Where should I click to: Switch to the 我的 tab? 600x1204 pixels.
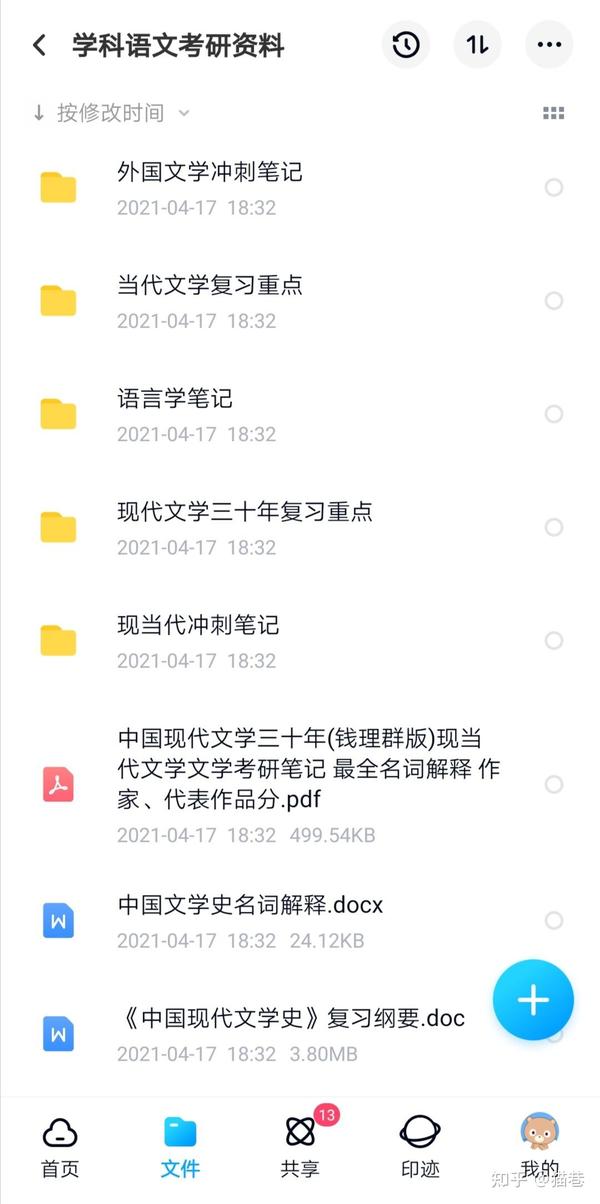pyautogui.click(x=540, y=1147)
